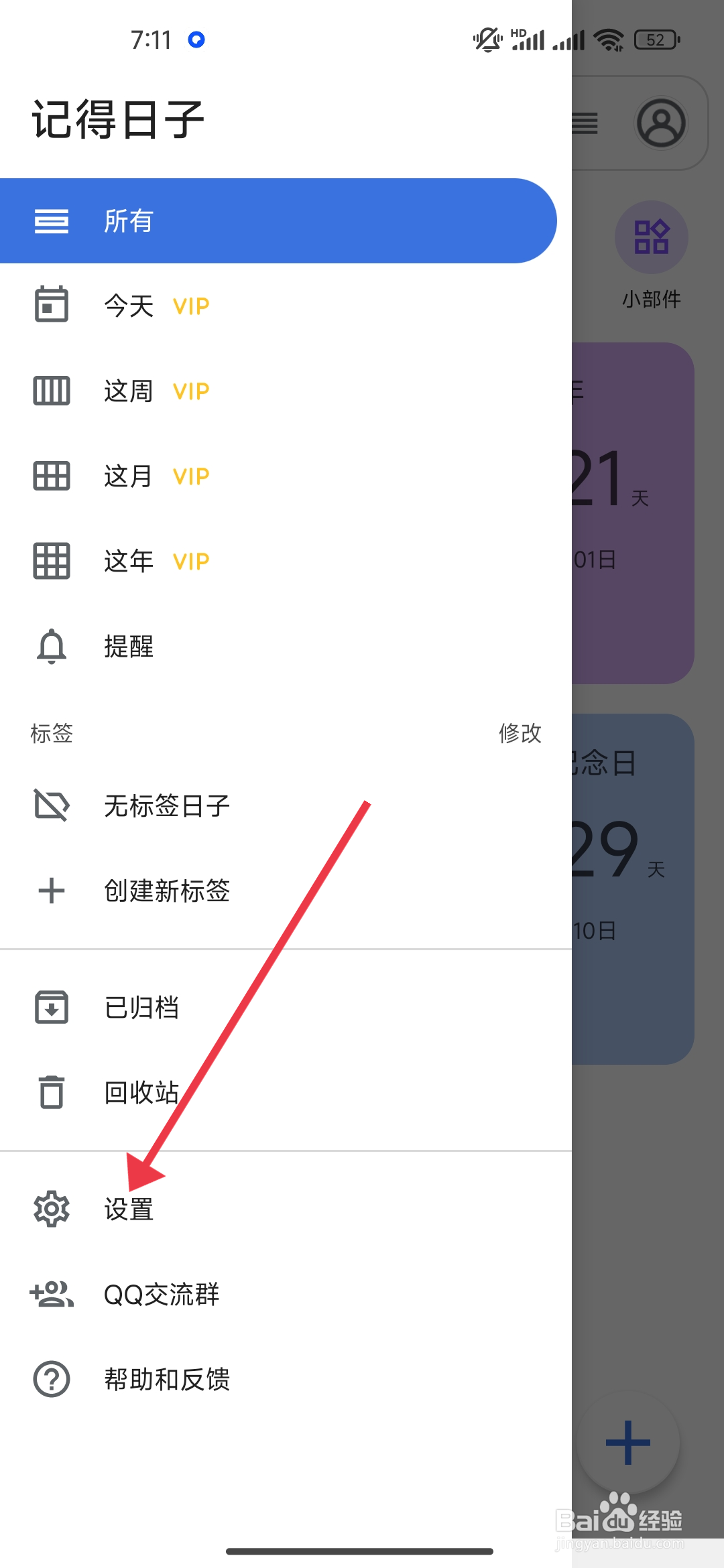Screen dimensions: 724x1568
Task: Open 今天 view via calendar icon
Action: (52, 305)
